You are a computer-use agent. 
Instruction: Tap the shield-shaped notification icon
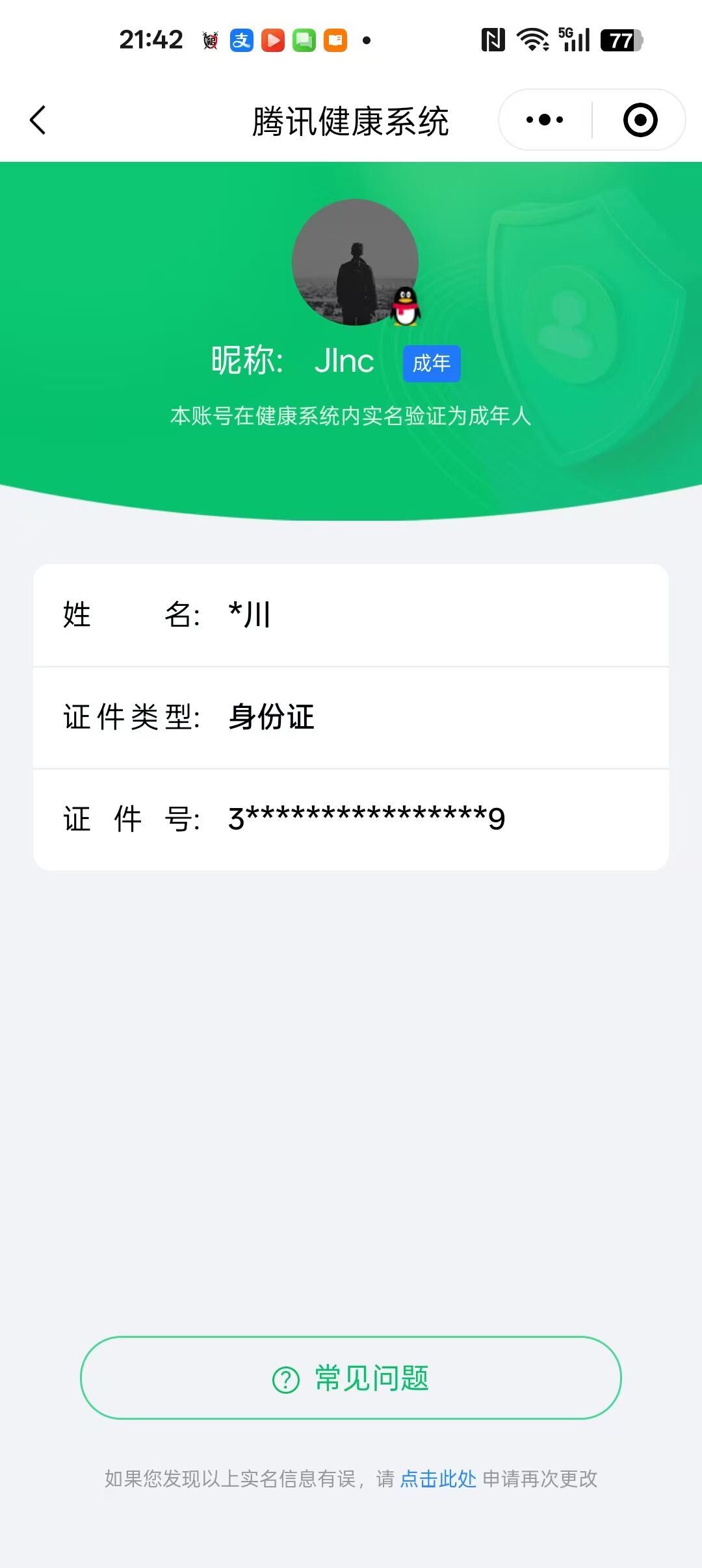click(210, 40)
